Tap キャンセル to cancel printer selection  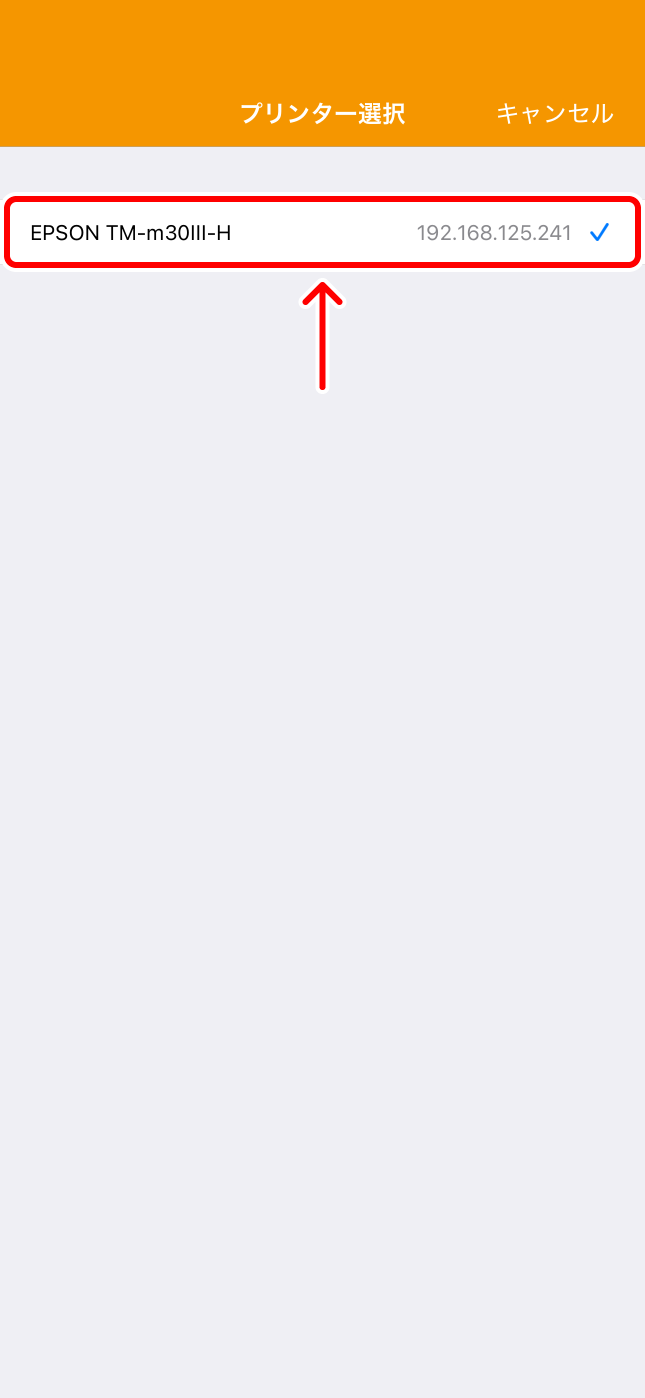(x=554, y=113)
